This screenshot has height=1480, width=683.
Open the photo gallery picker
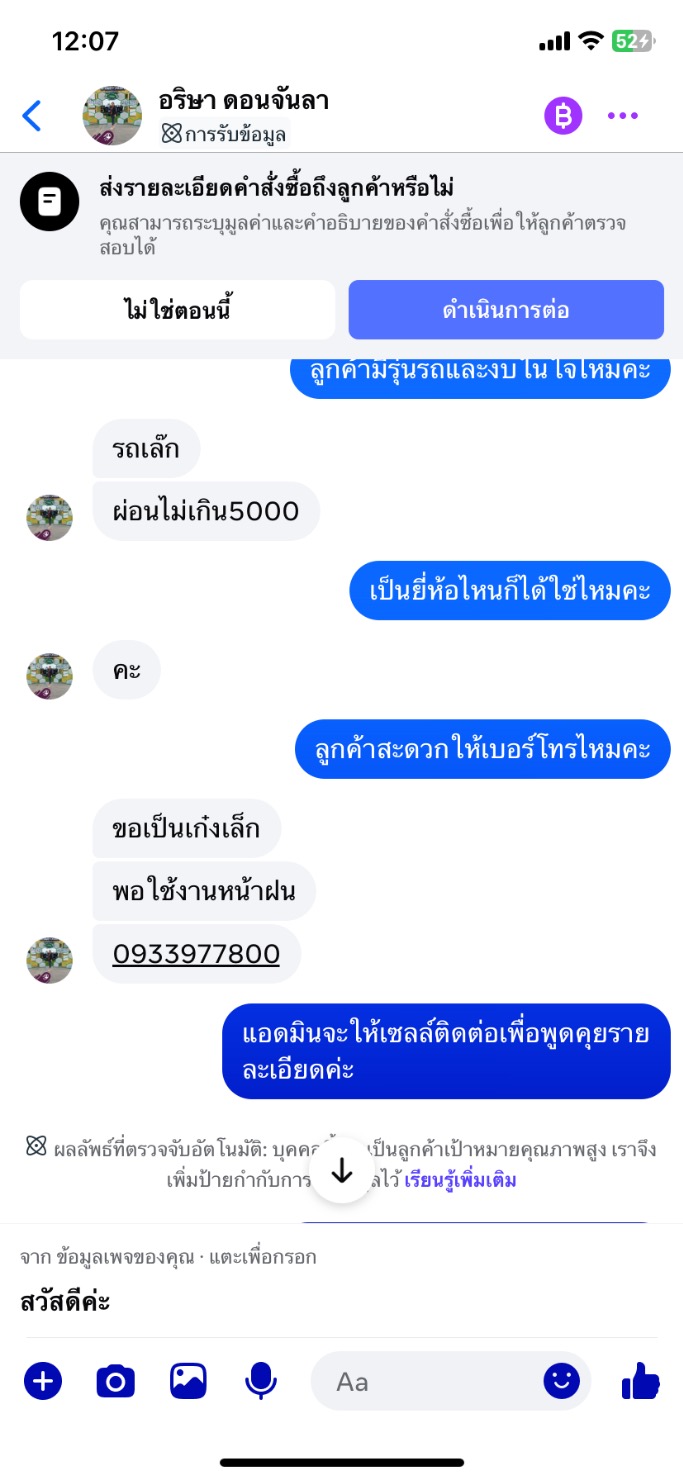(x=188, y=1382)
